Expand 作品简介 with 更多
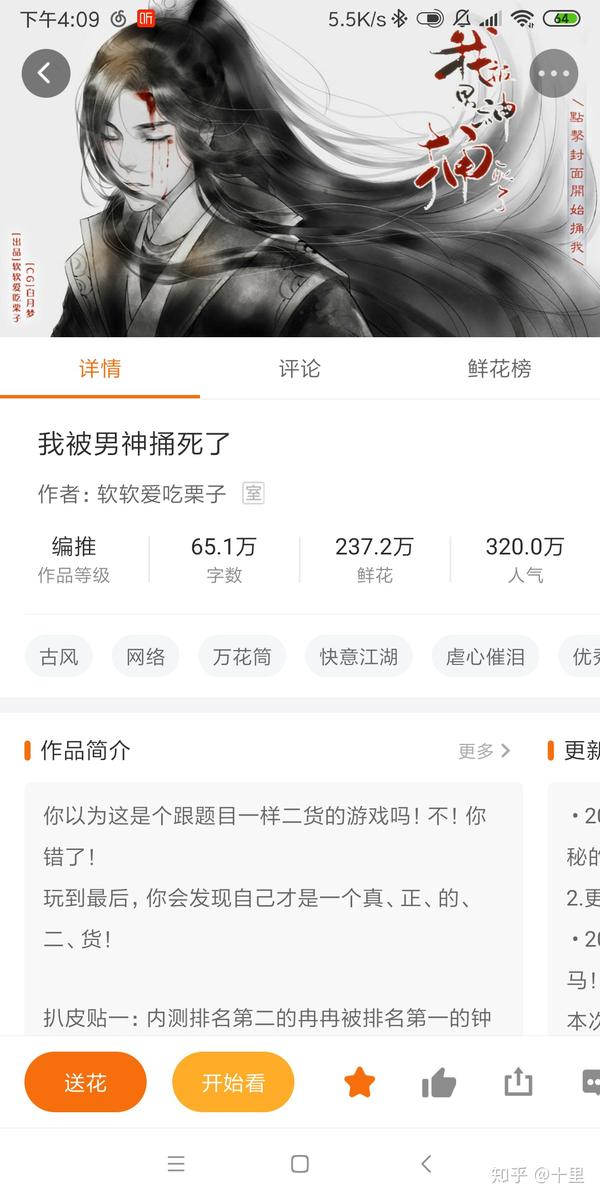Image resolution: width=600 pixels, height=1200 pixels. tap(484, 751)
